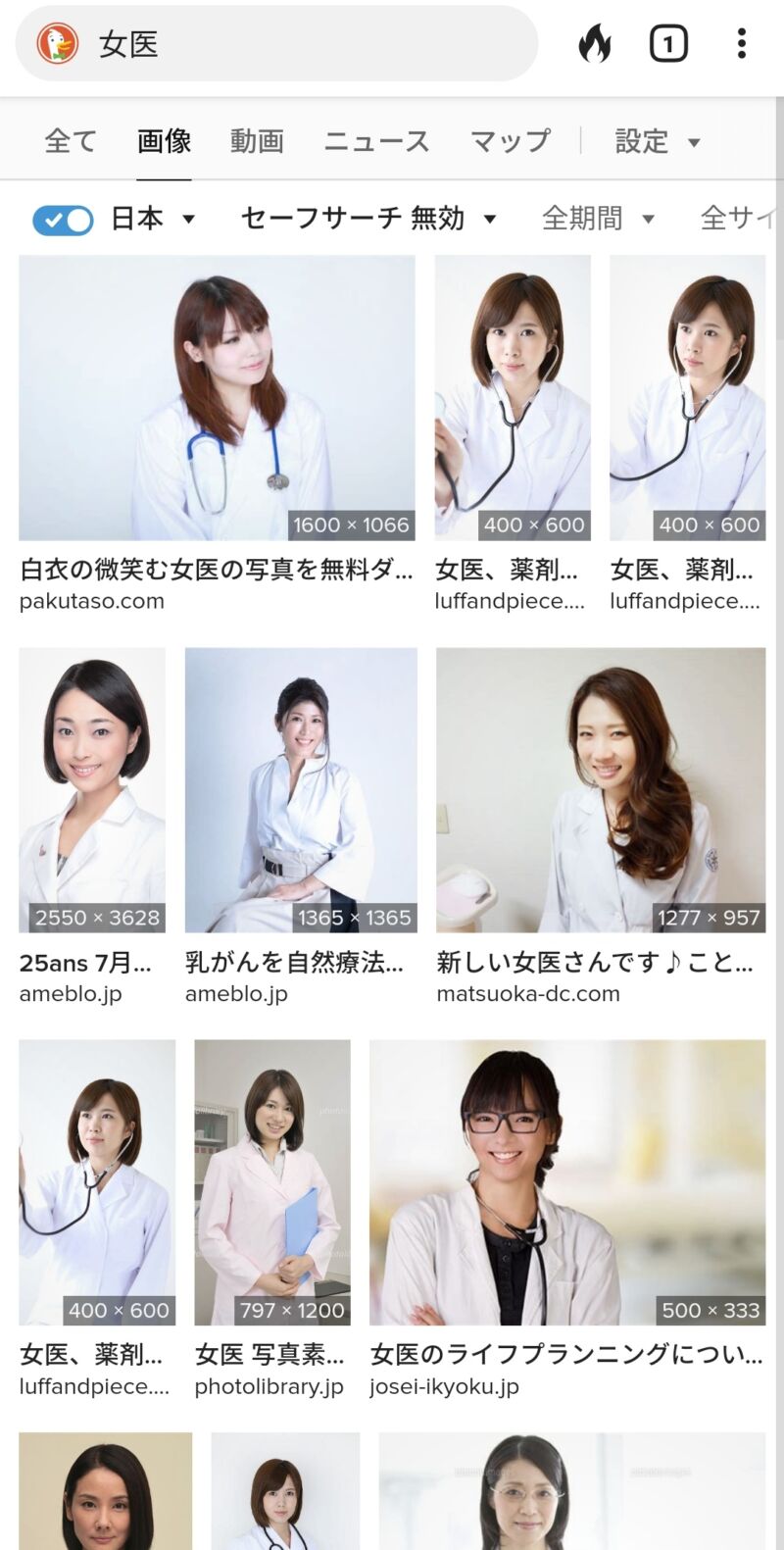Open the josei-ikyoku.jp ライフプランニング image

point(567,1182)
